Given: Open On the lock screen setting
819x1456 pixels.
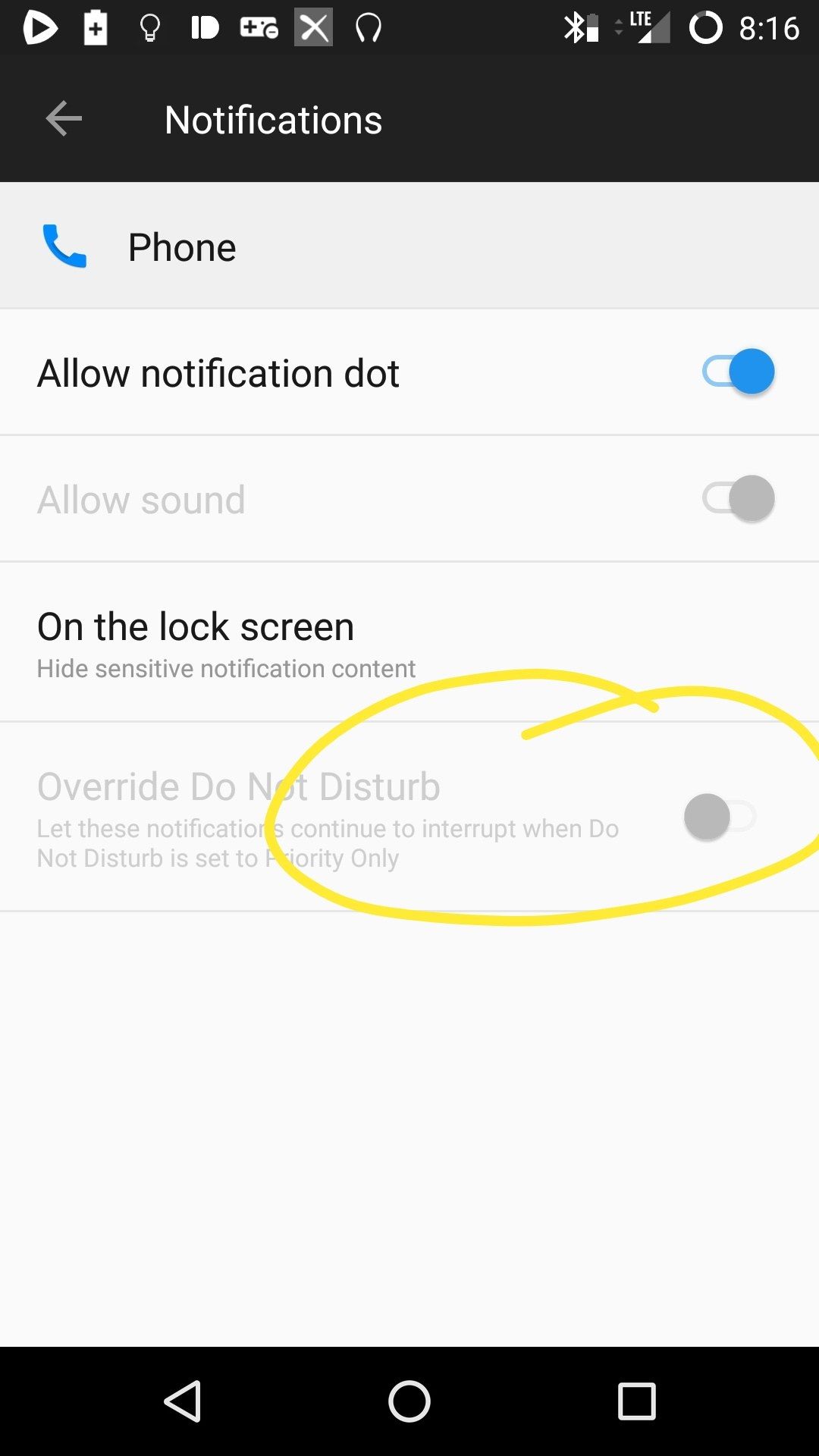Looking at the screenshot, I should [x=409, y=642].
